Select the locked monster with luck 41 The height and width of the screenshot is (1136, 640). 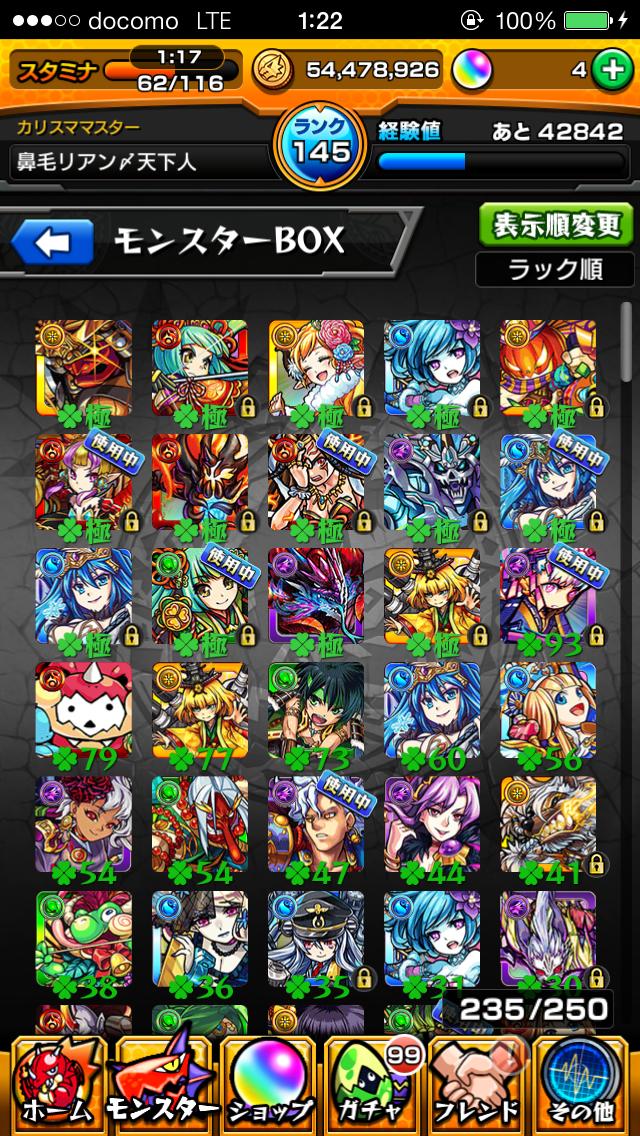click(548, 825)
